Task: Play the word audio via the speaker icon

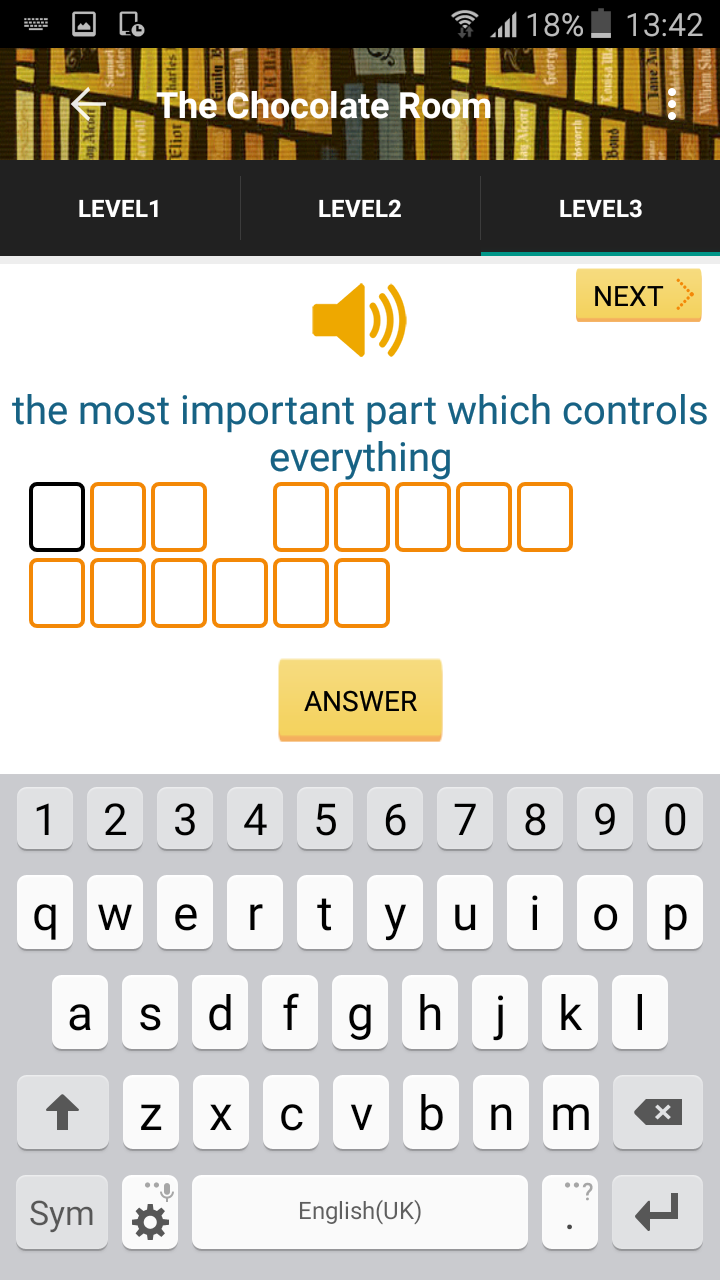Action: tap(359, 320)
